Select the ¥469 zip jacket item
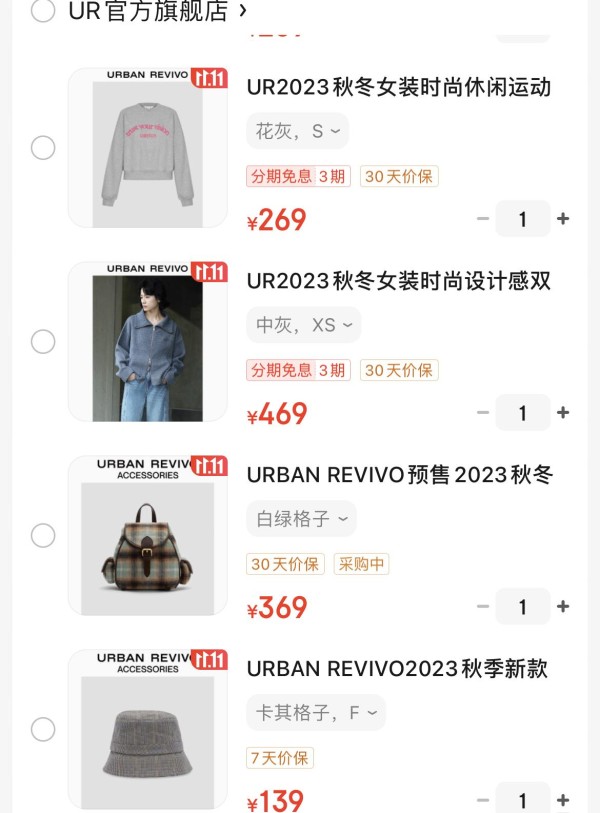This screenshot has height=813, width=600. point(43,342)
